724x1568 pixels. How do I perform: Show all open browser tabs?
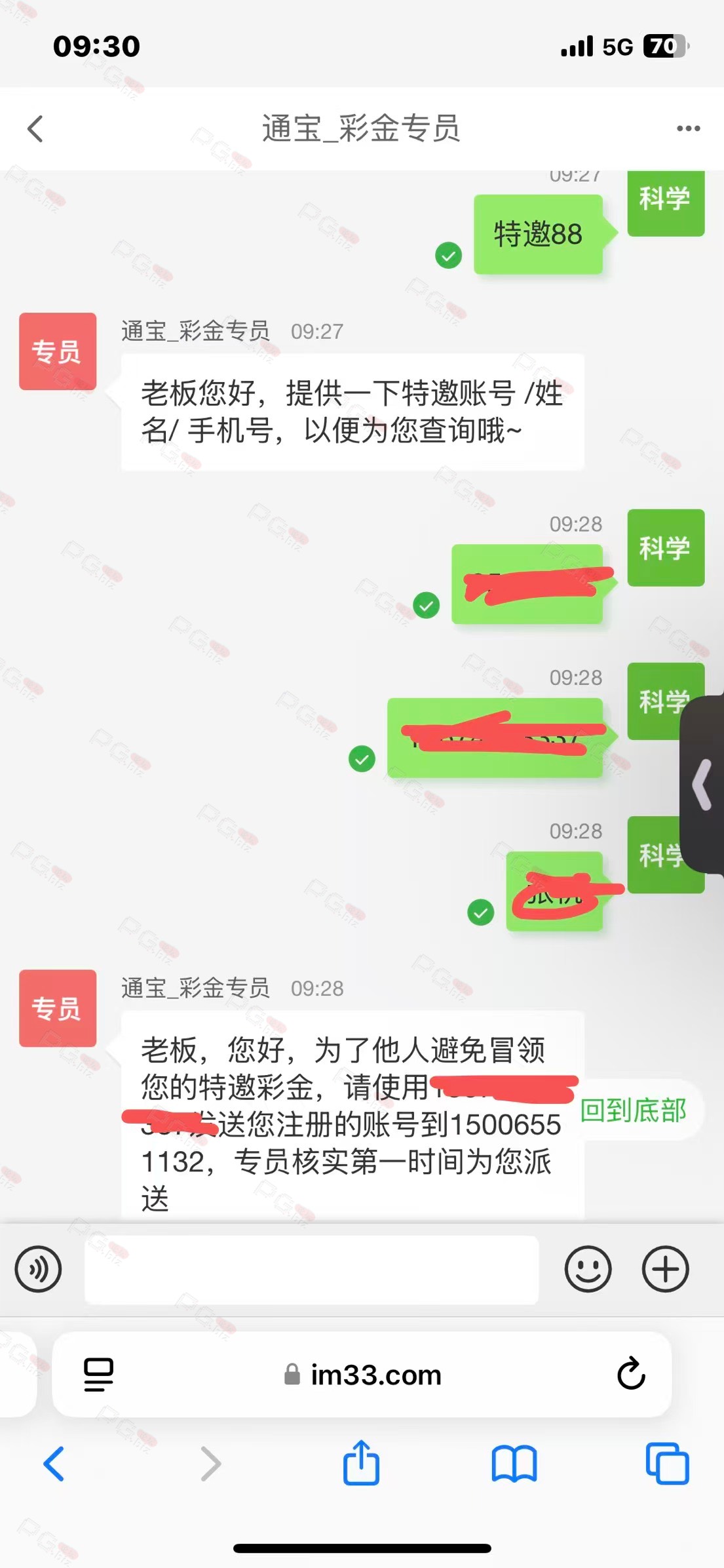667,1463
